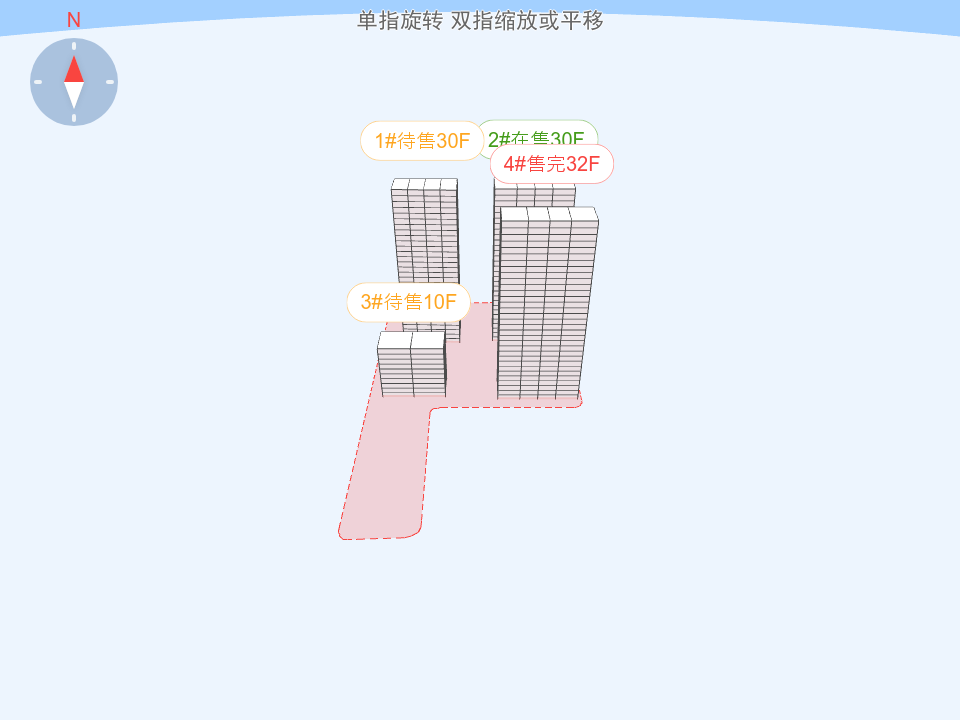The width and height of the screenshot is (960, 720).
Task: Open the 4#售完32F building label
Action: click(552, 165)
